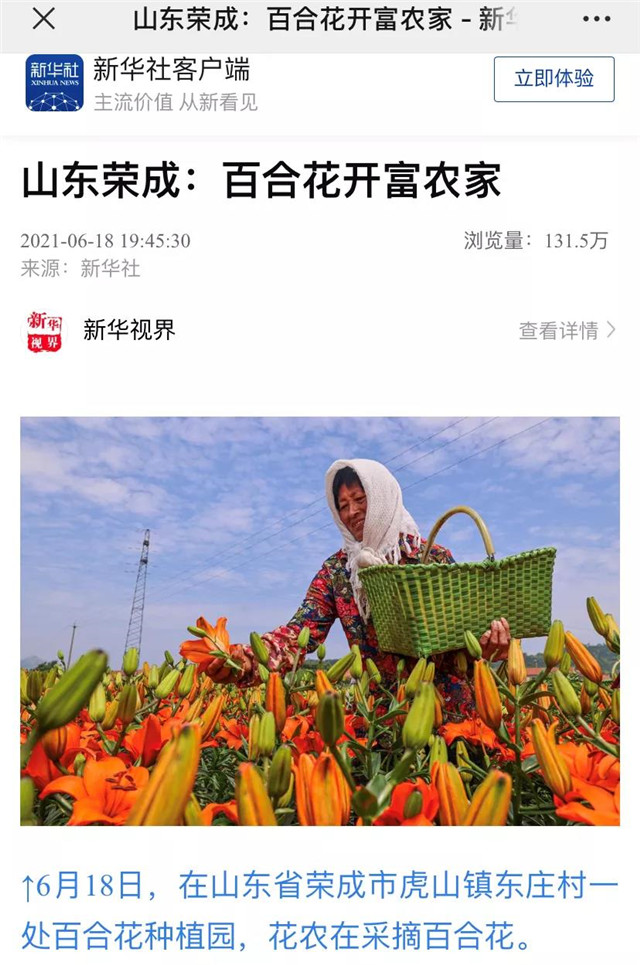Close the article page with the X

click(44, 19)
